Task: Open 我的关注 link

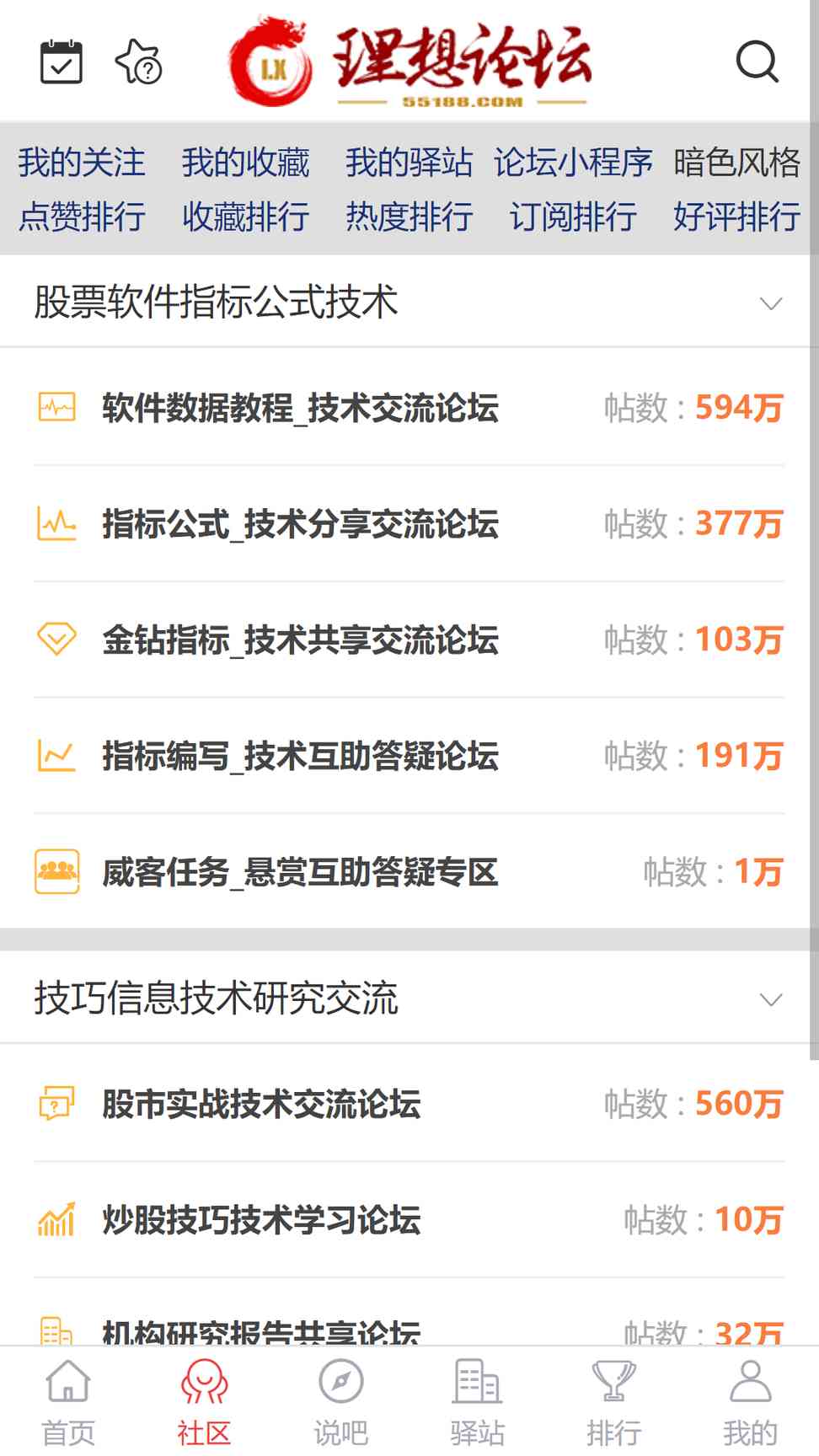Action: click(x=82, y=162)
